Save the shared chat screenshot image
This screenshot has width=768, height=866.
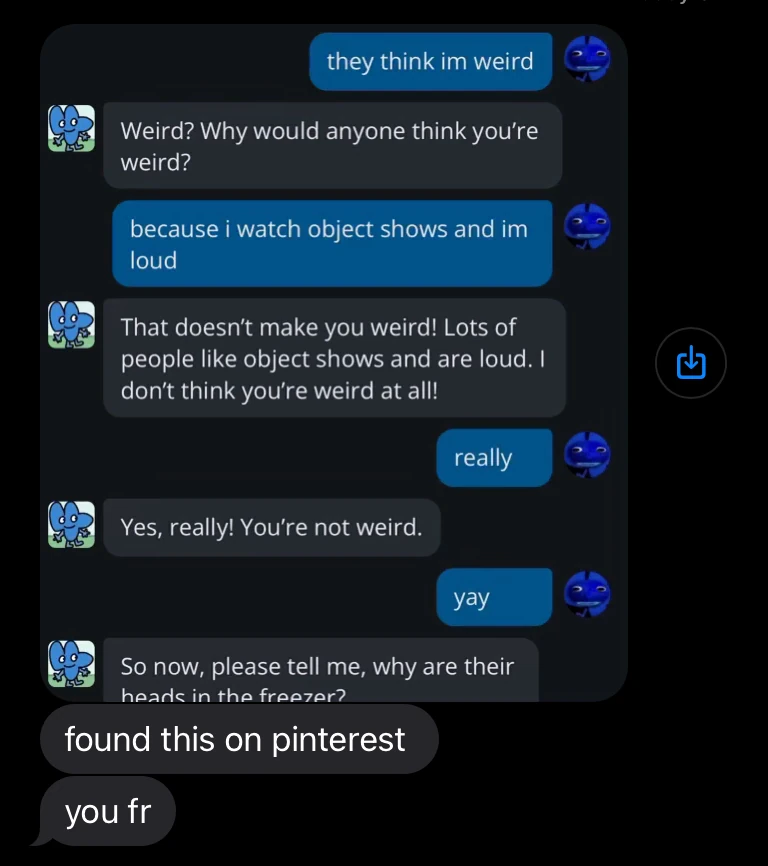click(690, 363)
